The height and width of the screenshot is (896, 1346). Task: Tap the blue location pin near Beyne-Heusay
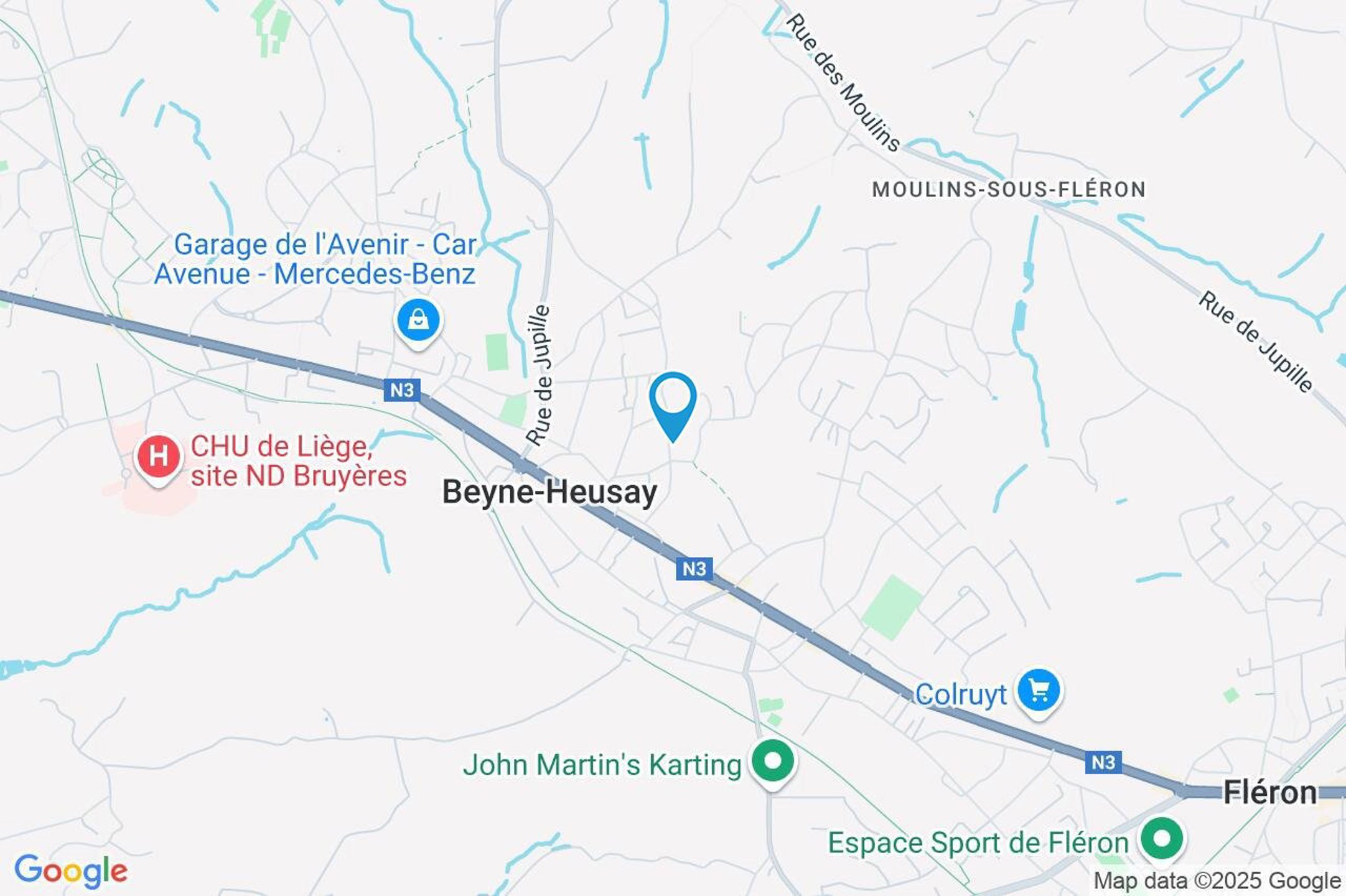[x=673, y=401]
